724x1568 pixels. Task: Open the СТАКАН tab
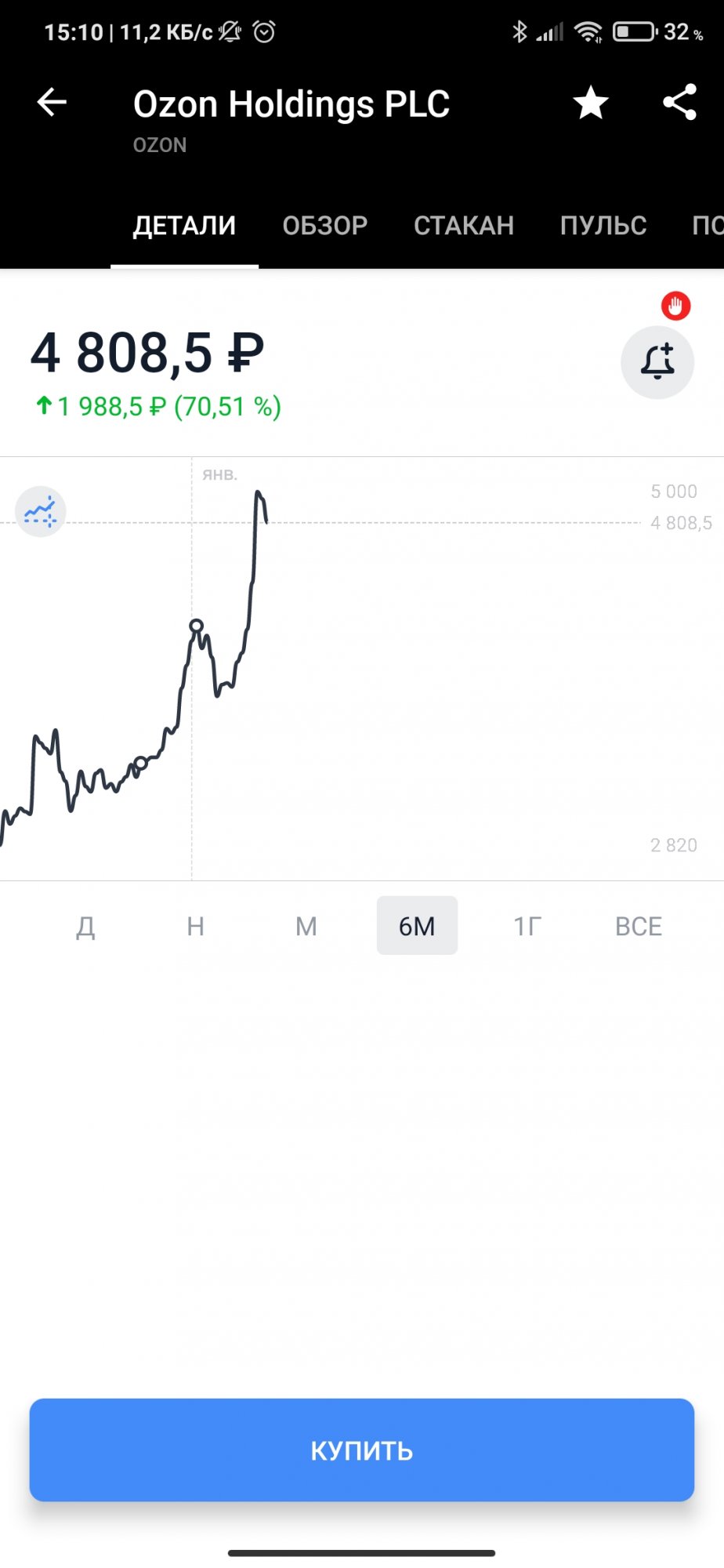tap(464, 226)
